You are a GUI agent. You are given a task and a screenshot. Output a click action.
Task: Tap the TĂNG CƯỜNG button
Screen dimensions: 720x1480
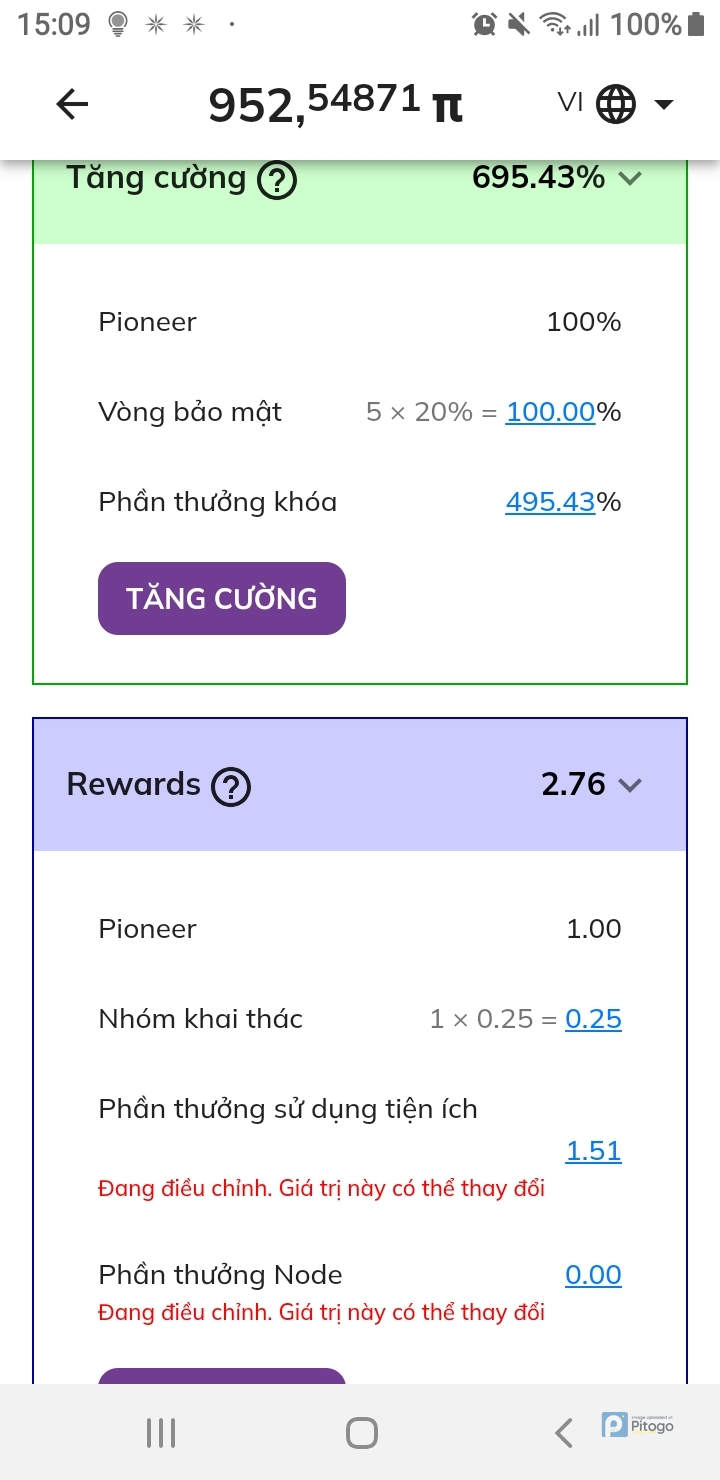[222, 598]
